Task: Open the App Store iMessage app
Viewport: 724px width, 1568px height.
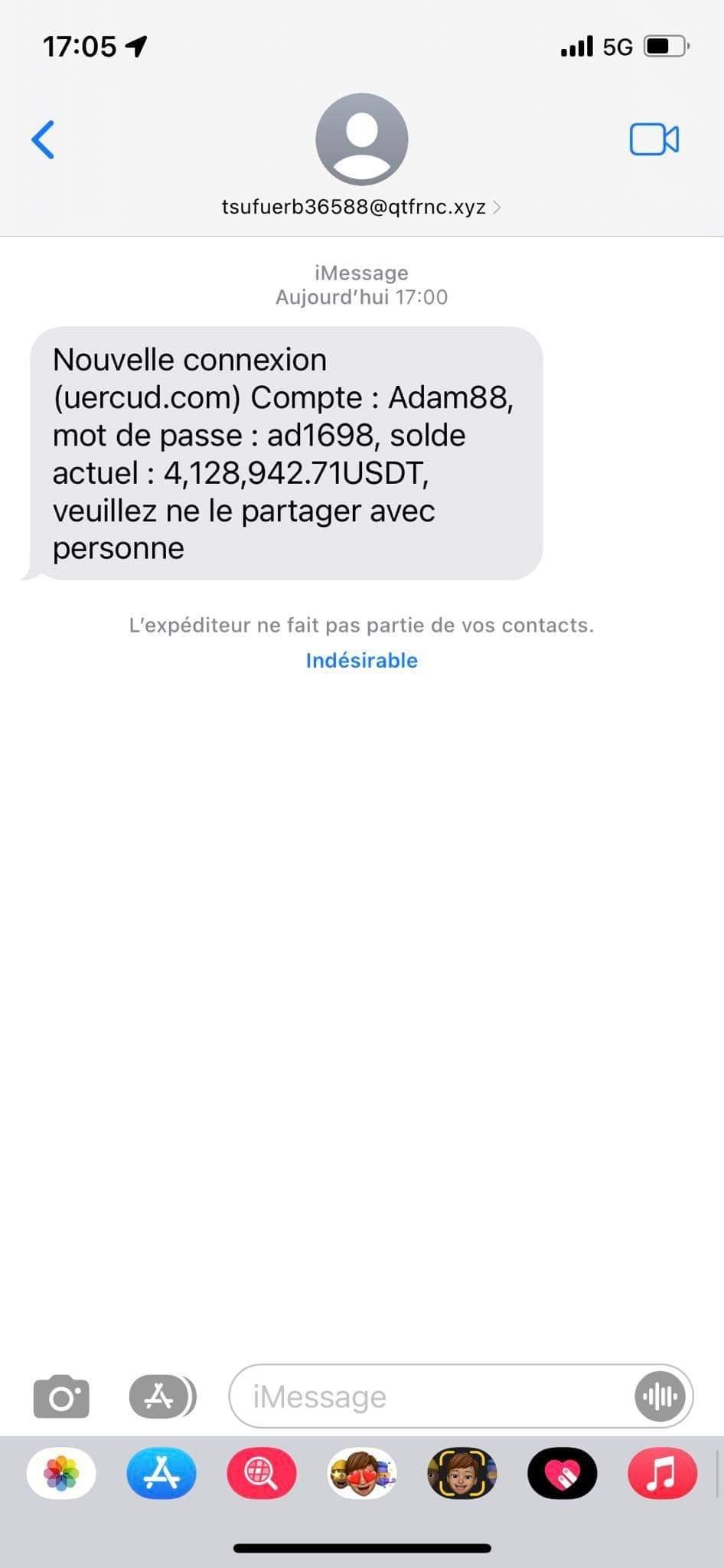Action: pyautogui.click(x=161, y=1473)
